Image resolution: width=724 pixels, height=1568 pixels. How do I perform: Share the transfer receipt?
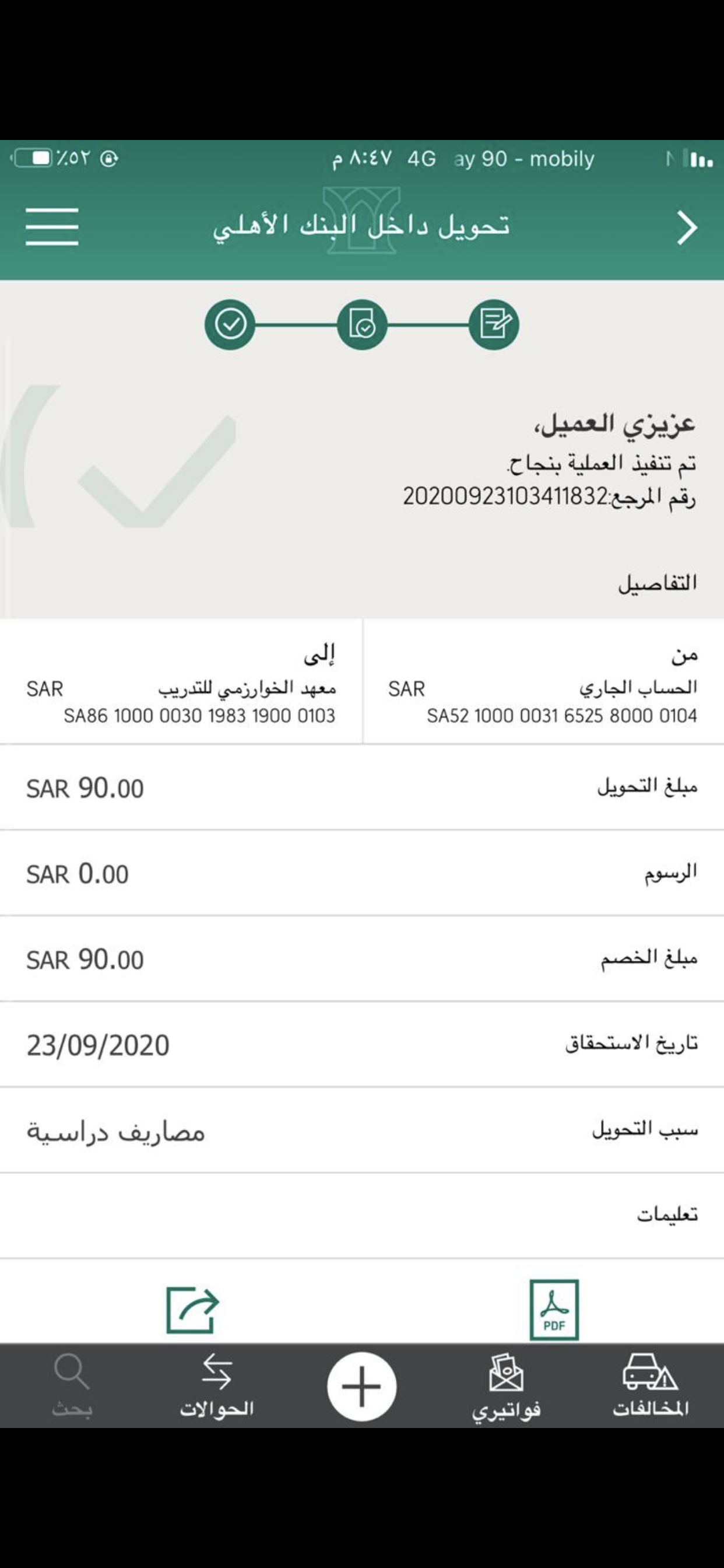click(x=192, y=1310)
